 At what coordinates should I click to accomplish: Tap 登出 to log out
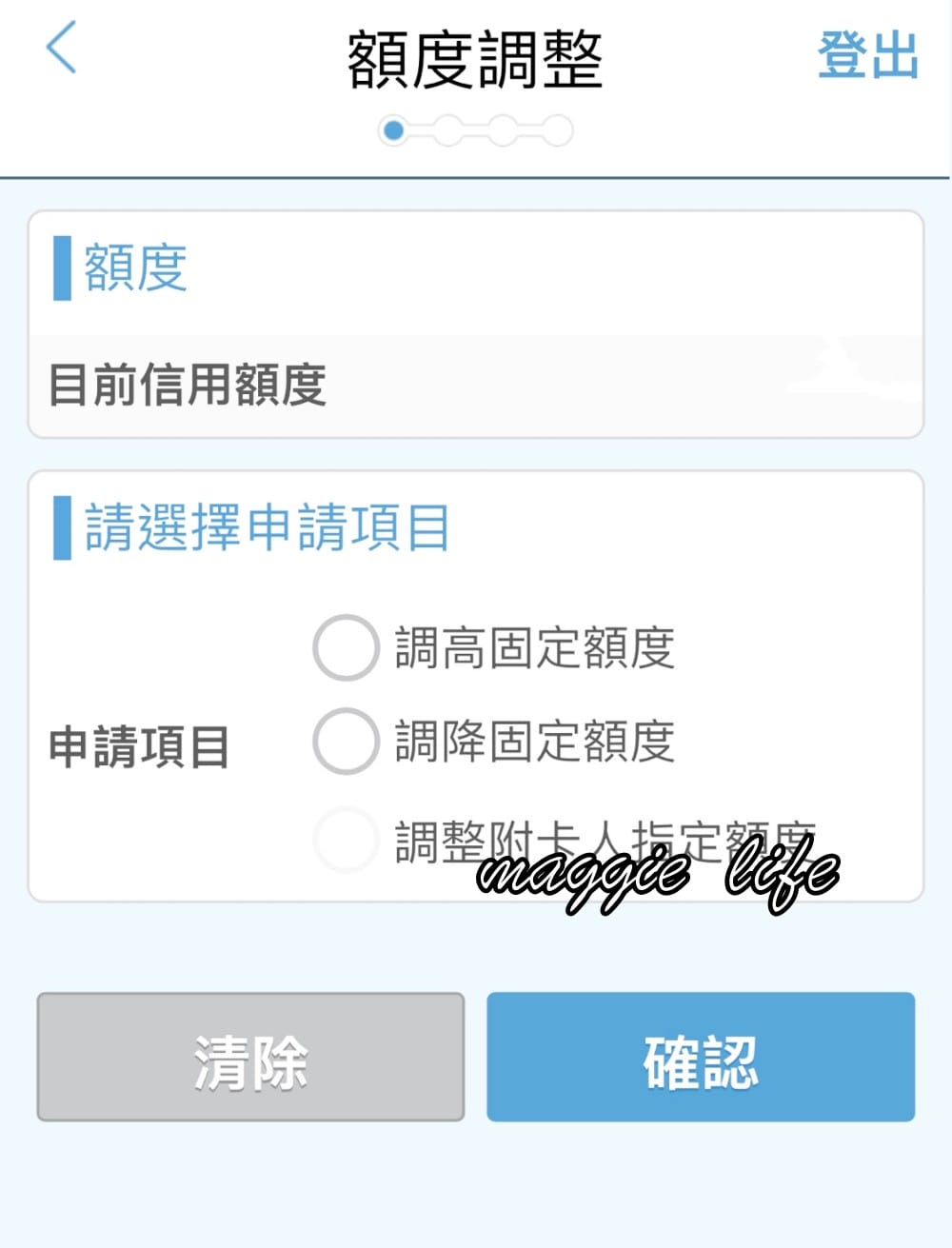point(869,56)
